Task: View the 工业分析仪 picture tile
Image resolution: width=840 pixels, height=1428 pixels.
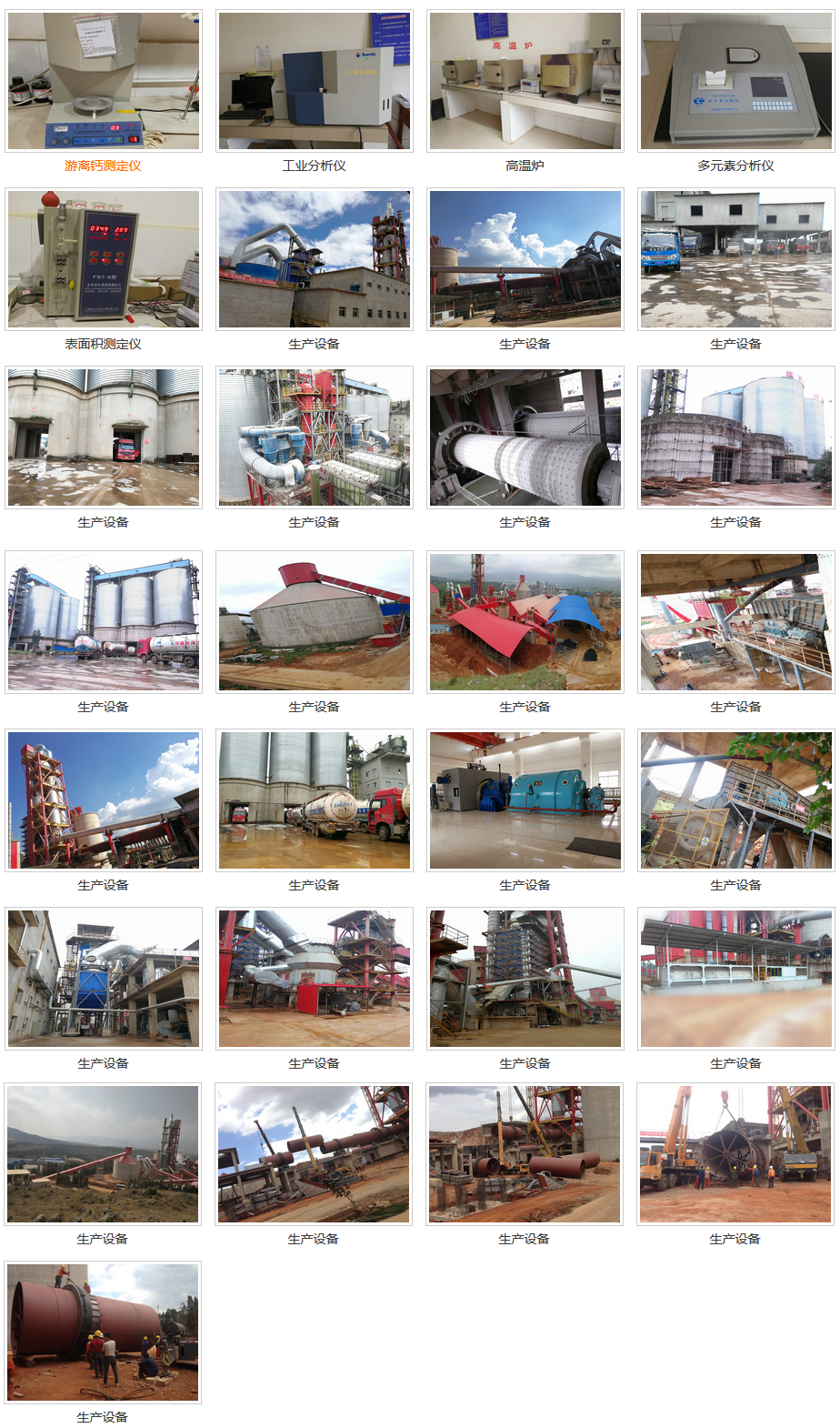Action: 314,81
